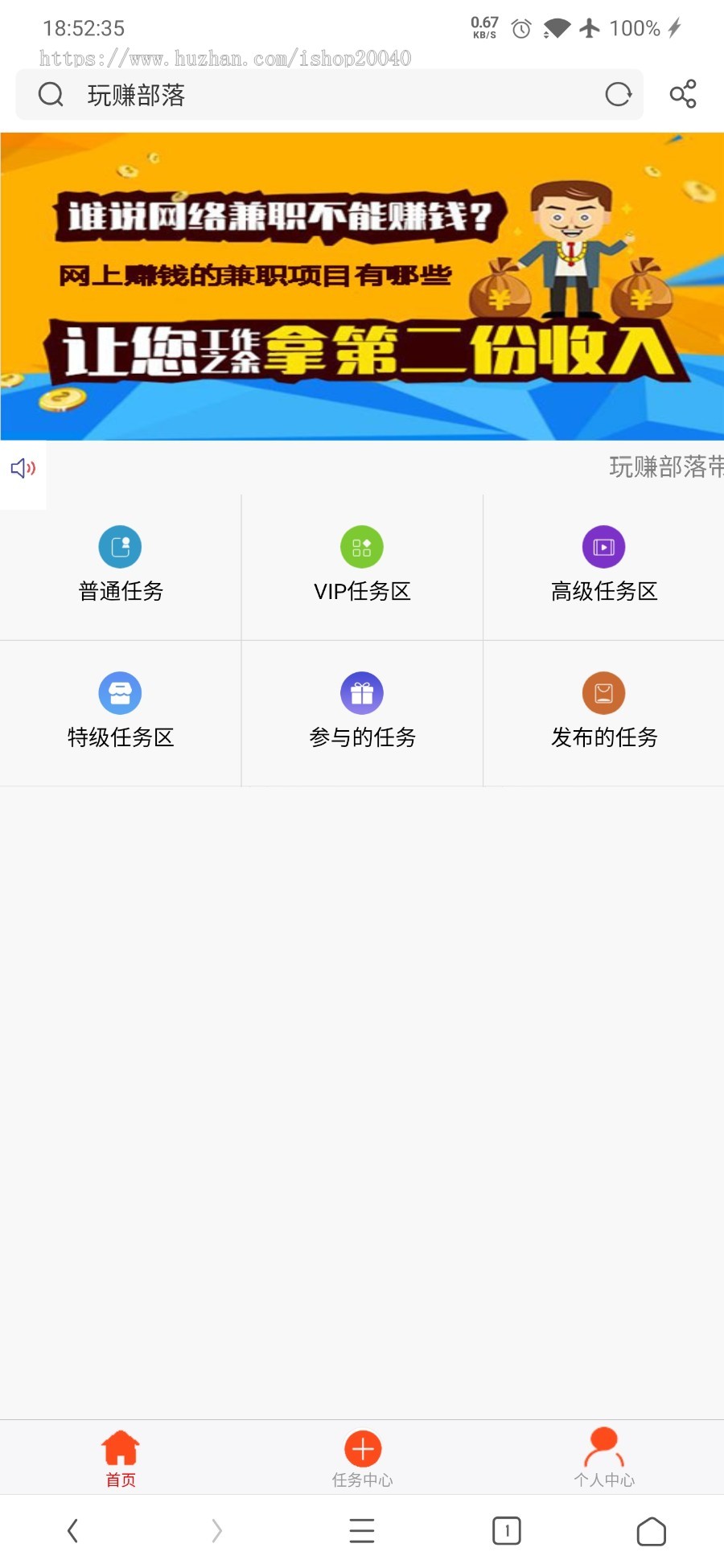Open 参与的任务 gift icon
Image resolution: width=724 pixels, height=1568 pixels.
click(x=361, y=692)
